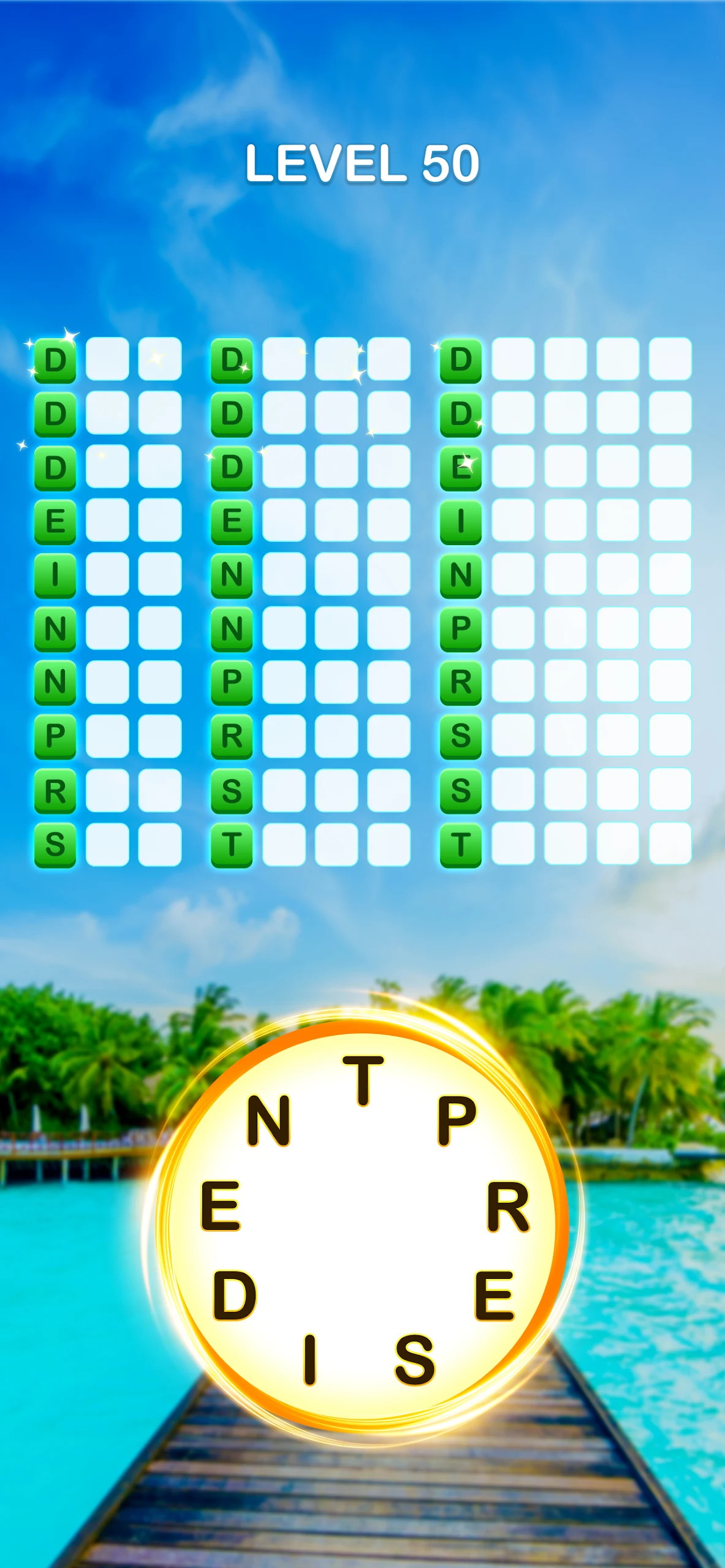
Task: Select letter S in the letter wheel
Action: click(x=415, y=1359)
